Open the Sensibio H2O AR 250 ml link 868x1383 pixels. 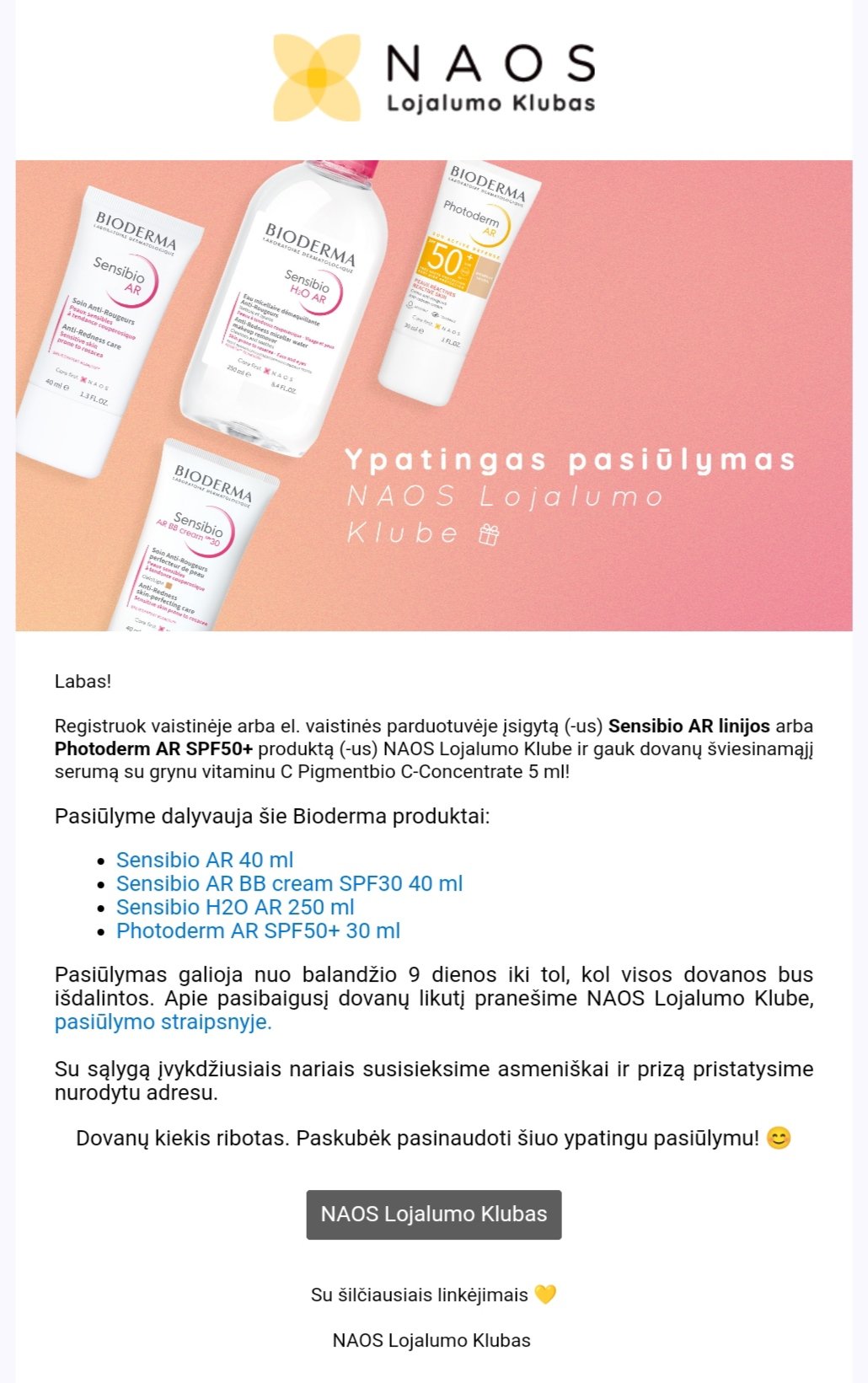(x=235, y=908)
